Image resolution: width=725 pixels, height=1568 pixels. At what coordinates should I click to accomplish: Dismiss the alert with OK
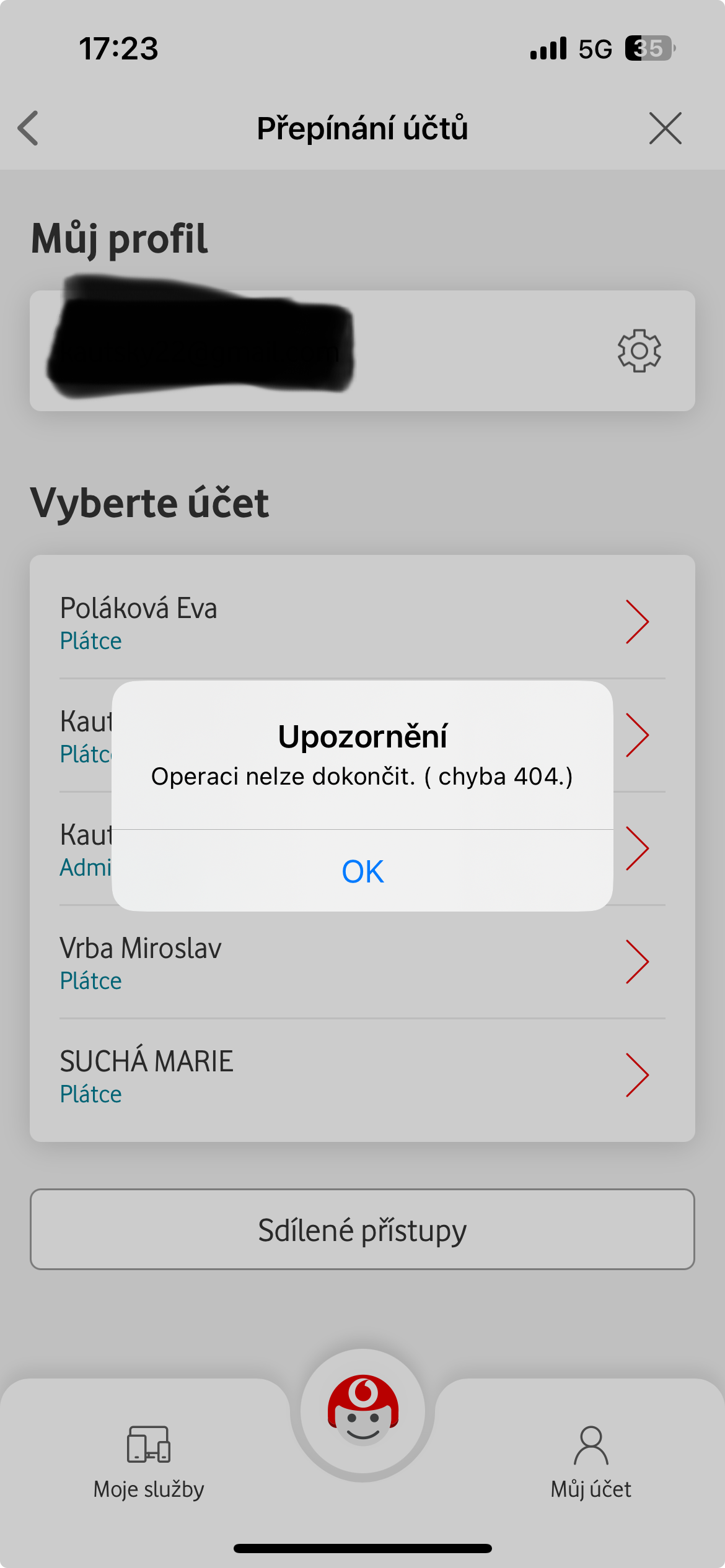click(362, 871)
